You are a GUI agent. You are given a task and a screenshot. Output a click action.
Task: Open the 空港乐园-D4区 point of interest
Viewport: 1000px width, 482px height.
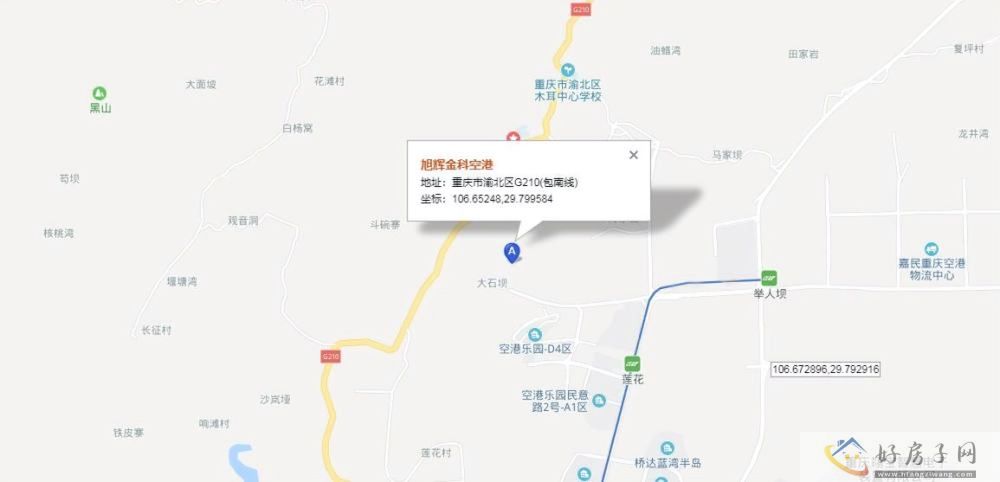click(535, 335)
